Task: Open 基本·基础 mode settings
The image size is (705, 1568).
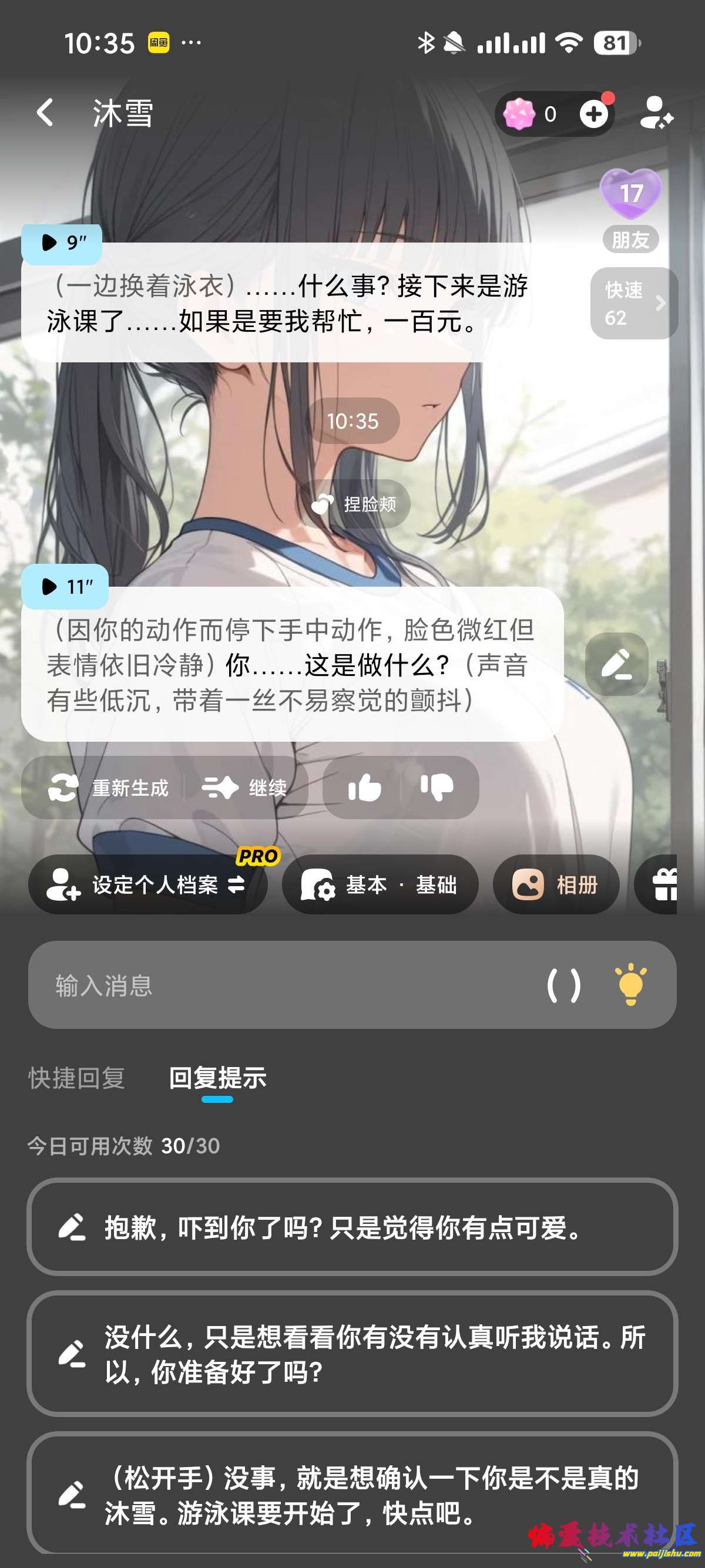Action: [380, 884]
